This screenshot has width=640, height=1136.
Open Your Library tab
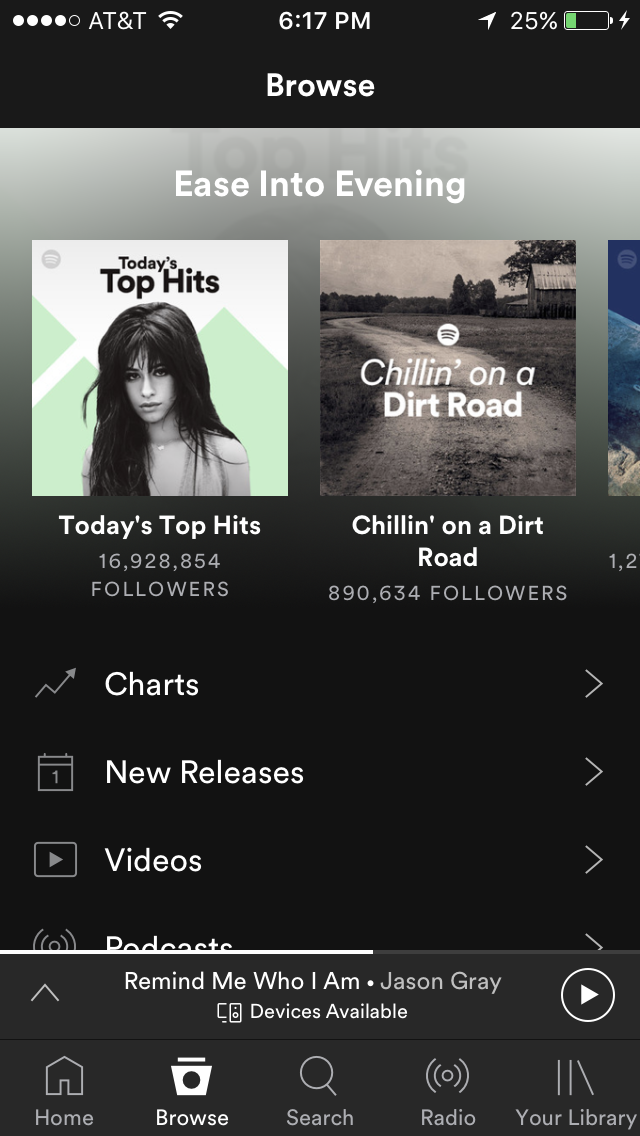coord(575,1090)
